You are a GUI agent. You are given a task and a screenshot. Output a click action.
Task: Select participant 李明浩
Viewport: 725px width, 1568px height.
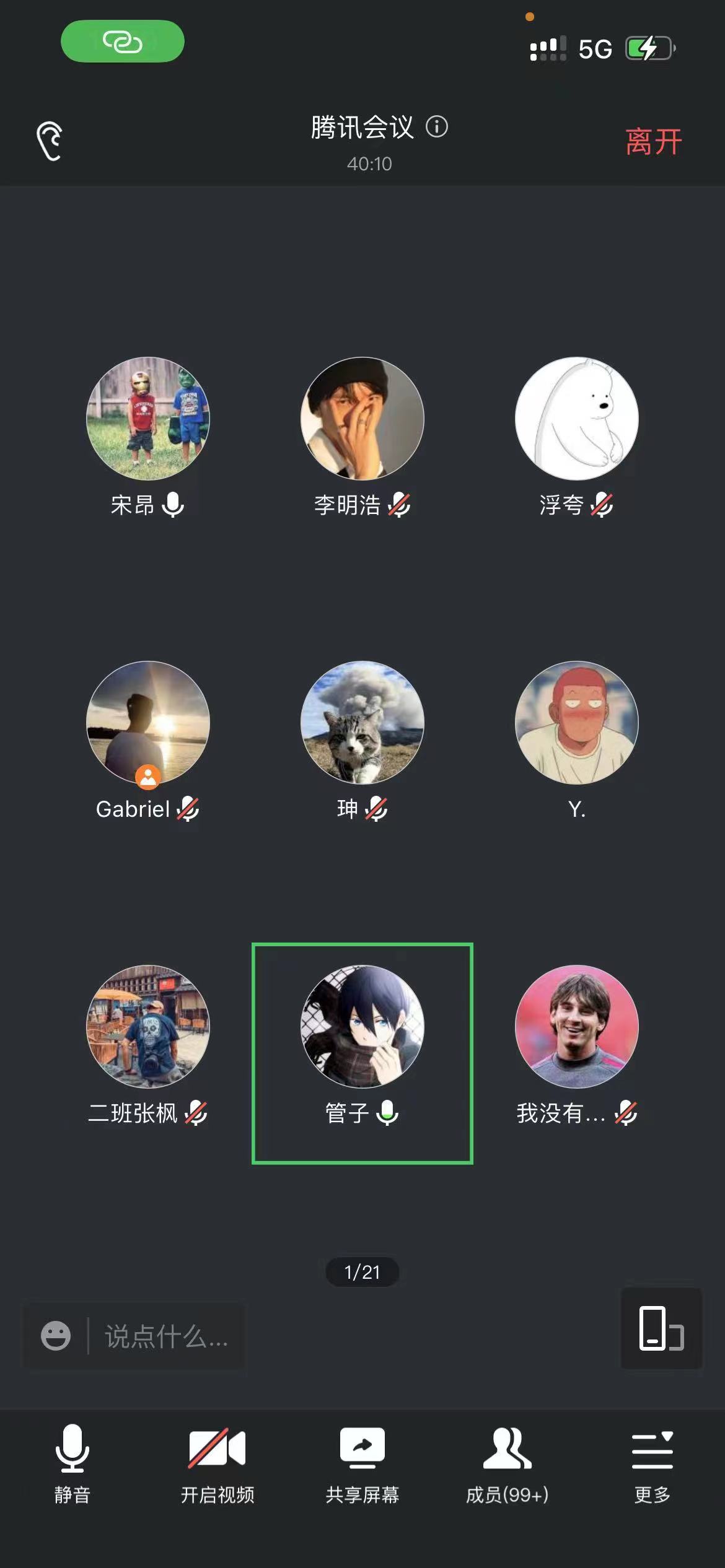click(362, 419)
